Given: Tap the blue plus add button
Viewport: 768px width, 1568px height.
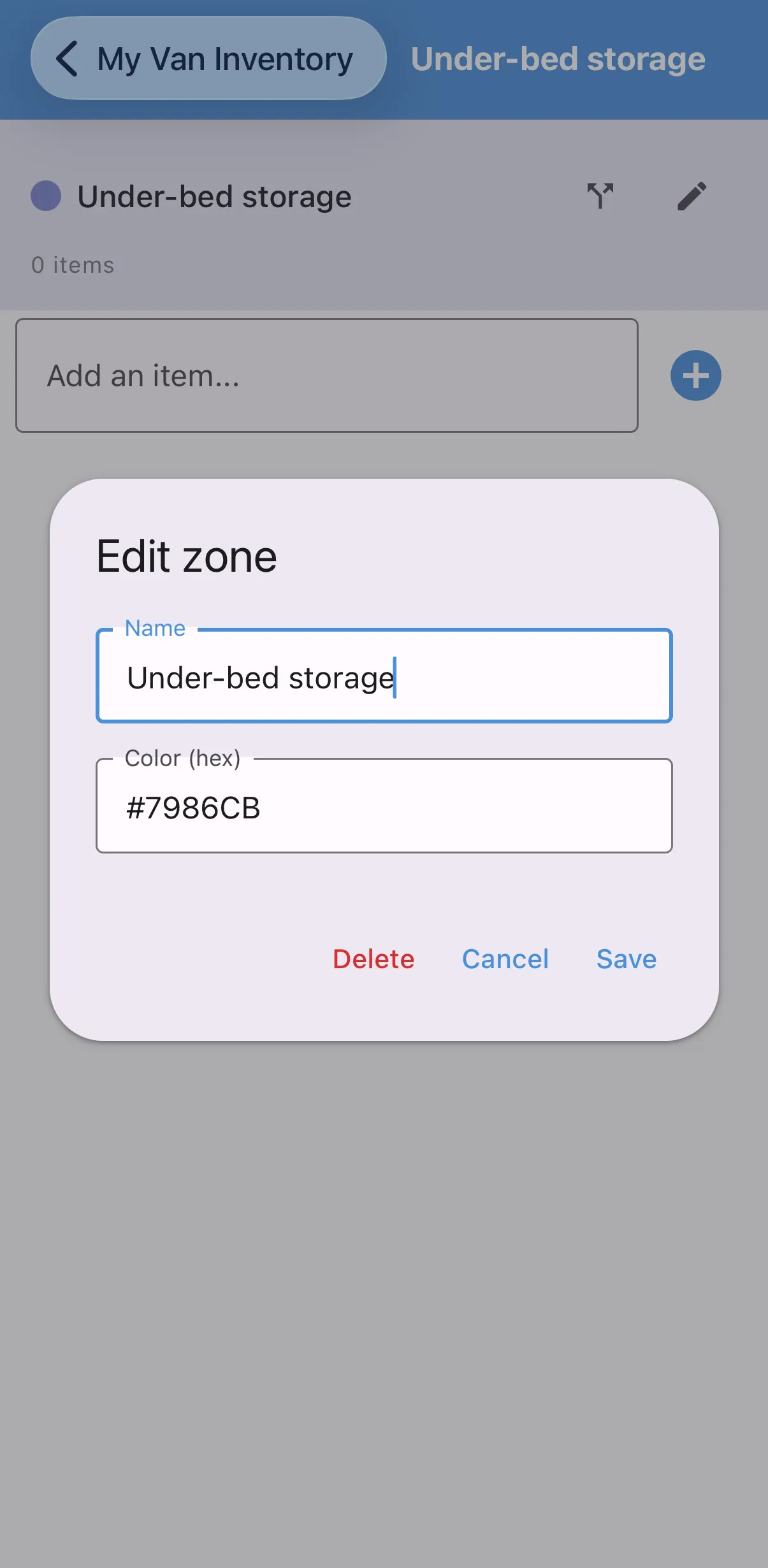Looking at the screenshot, I should coord(695,375).
